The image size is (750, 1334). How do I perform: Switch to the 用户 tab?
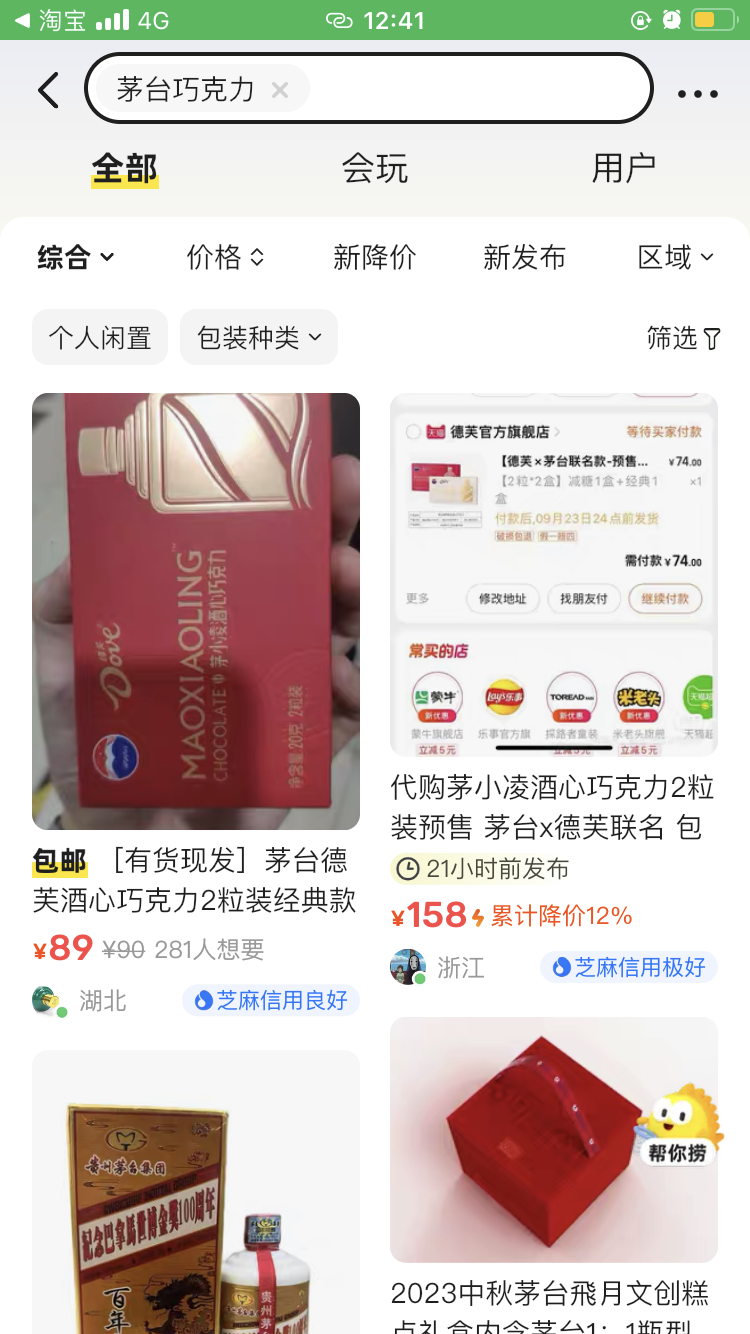pyautogui.click(x=623, y=168)
